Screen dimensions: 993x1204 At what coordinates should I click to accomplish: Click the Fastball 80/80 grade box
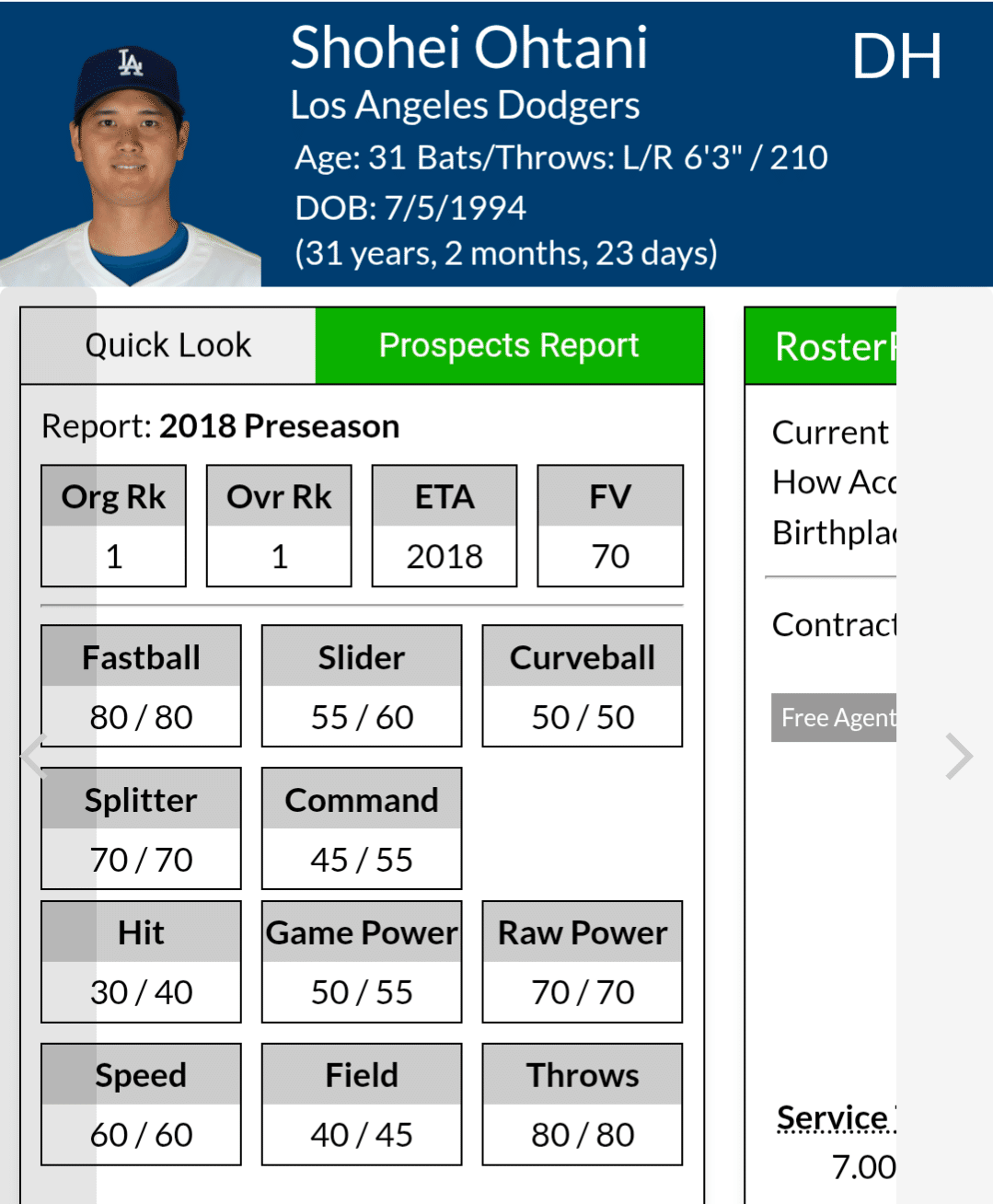140,687
